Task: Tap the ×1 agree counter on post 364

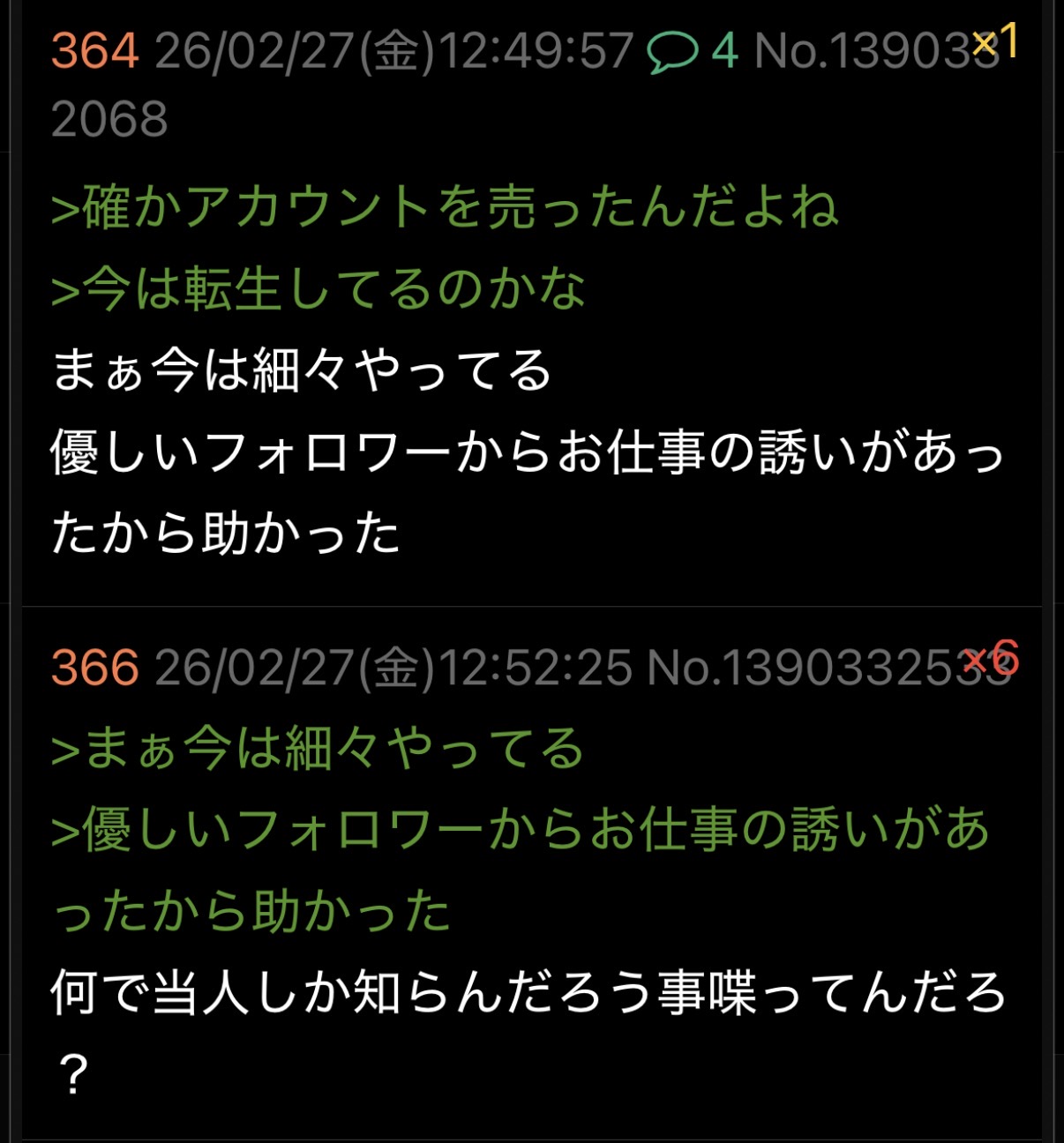Action: pyautogui.click(x=995, y=41)
